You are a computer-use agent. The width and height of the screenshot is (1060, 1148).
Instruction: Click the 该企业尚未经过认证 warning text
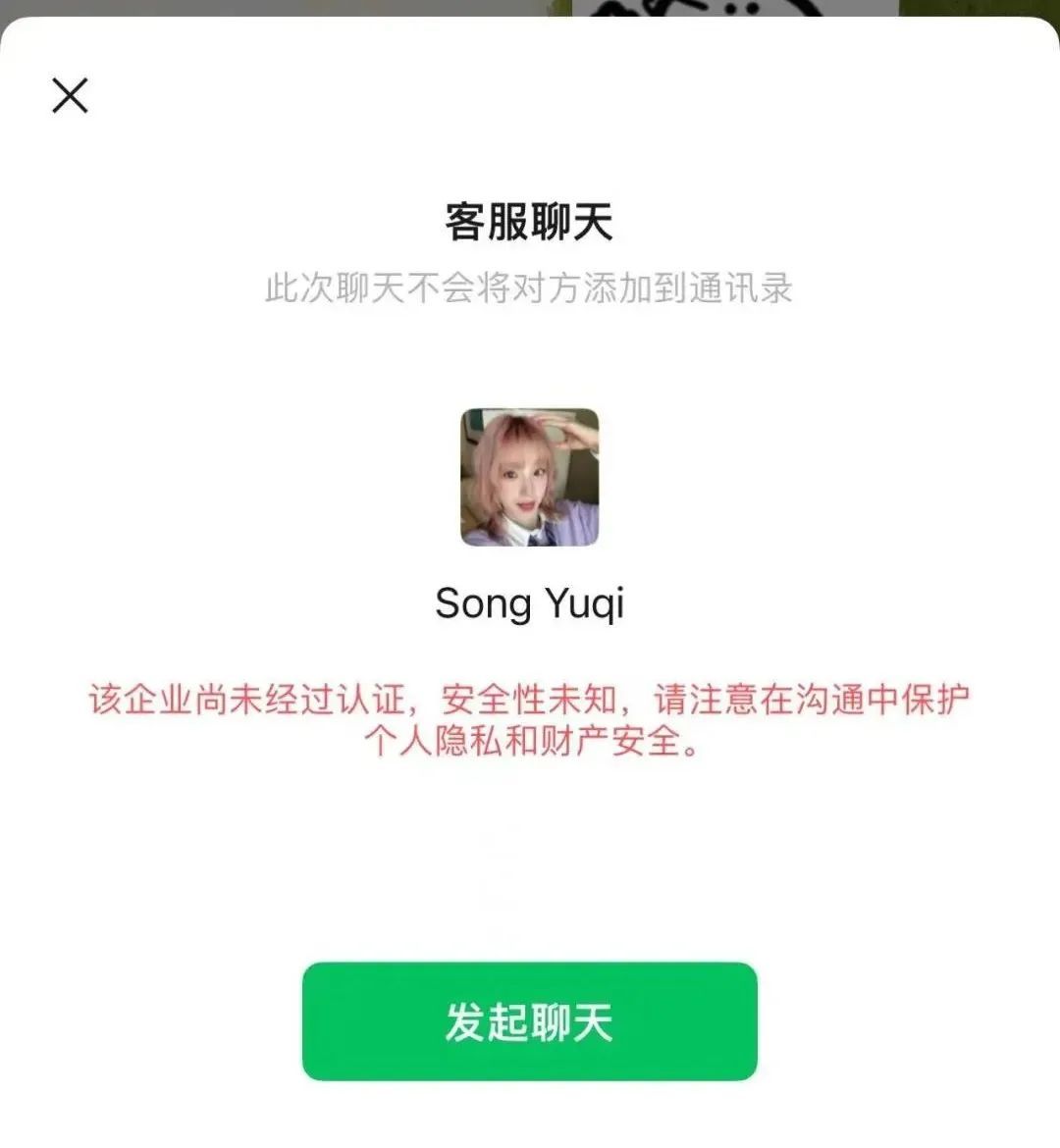point(530,699)
